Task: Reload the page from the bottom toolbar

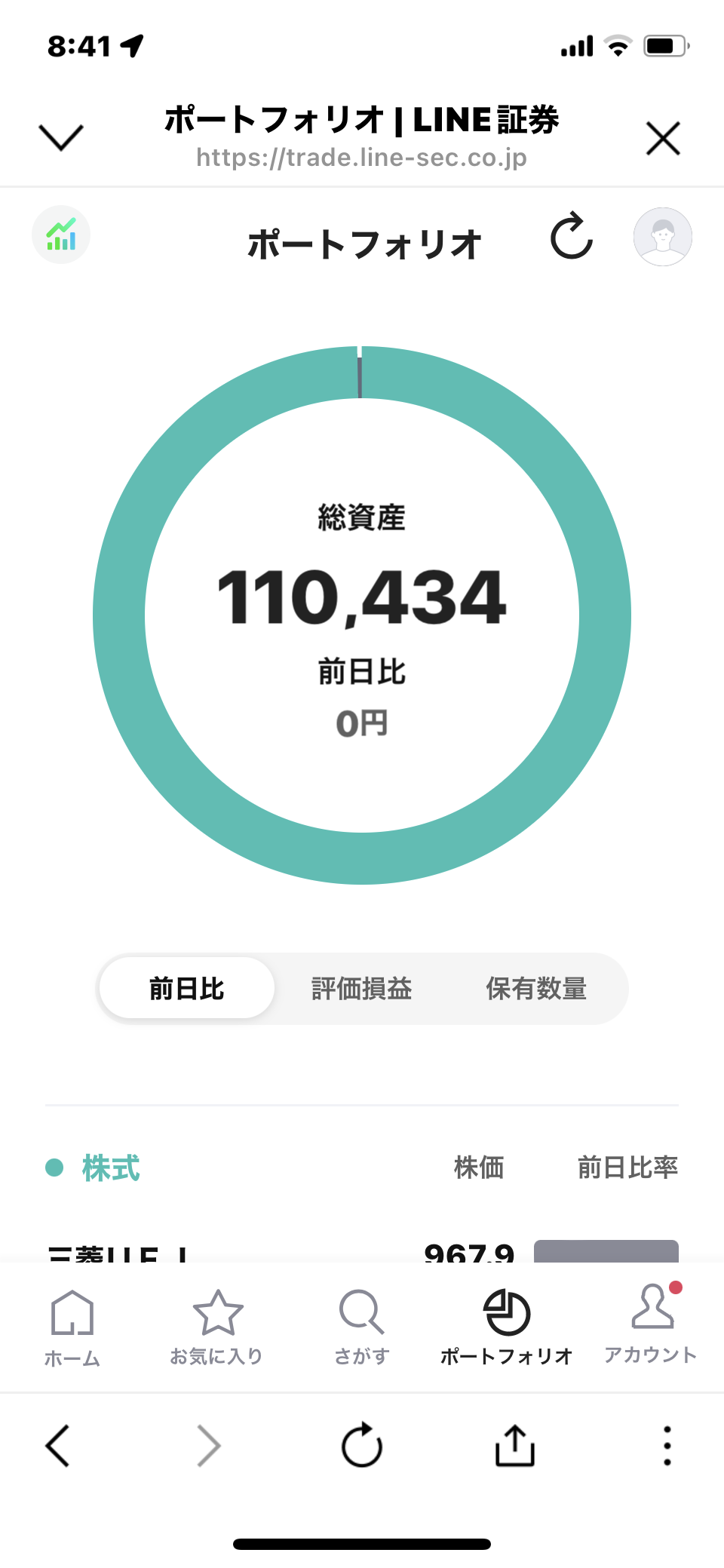Action: 362,1446
